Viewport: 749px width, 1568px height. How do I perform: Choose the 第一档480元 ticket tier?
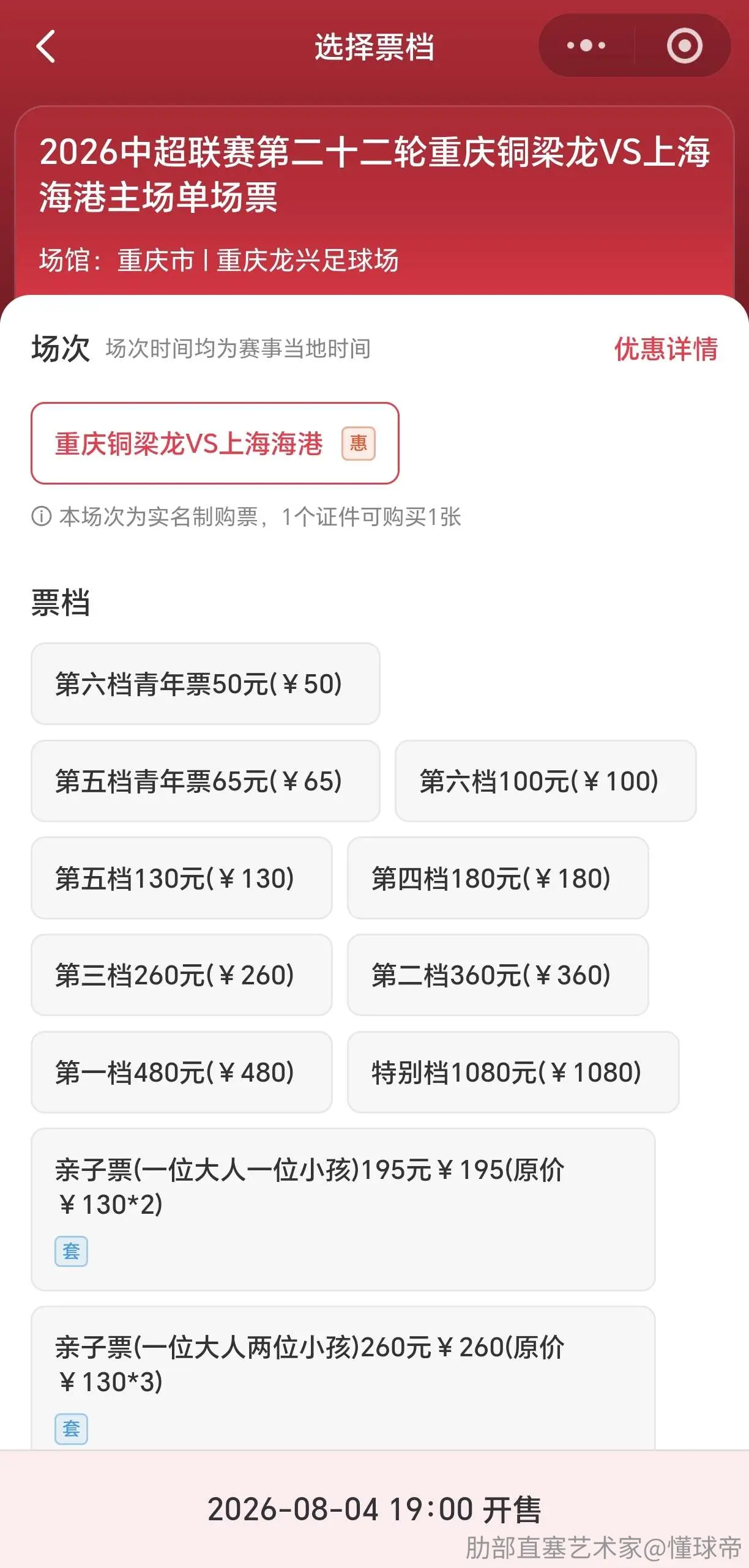182,1072
